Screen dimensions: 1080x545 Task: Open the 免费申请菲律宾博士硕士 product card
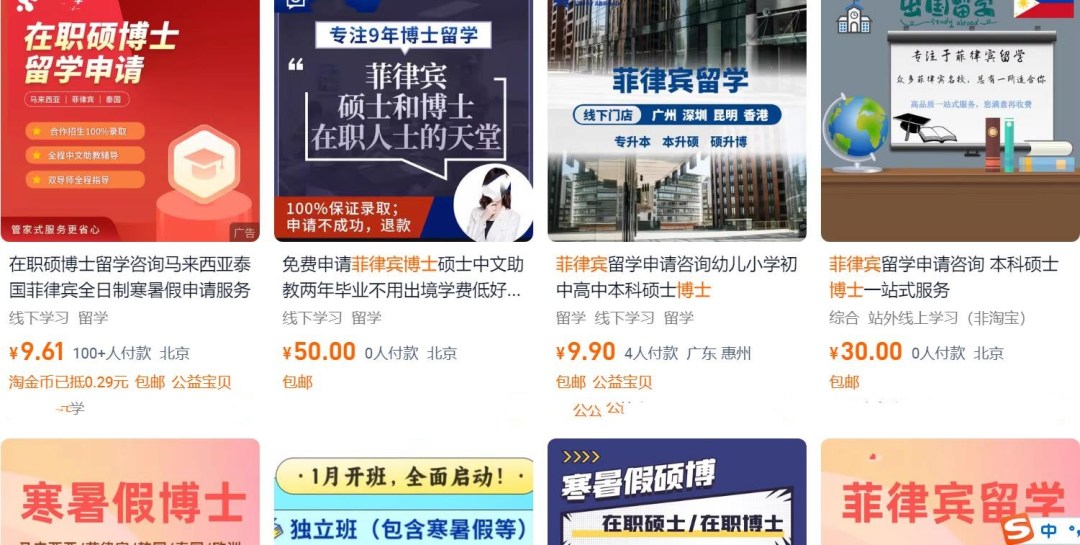[403, 120]
